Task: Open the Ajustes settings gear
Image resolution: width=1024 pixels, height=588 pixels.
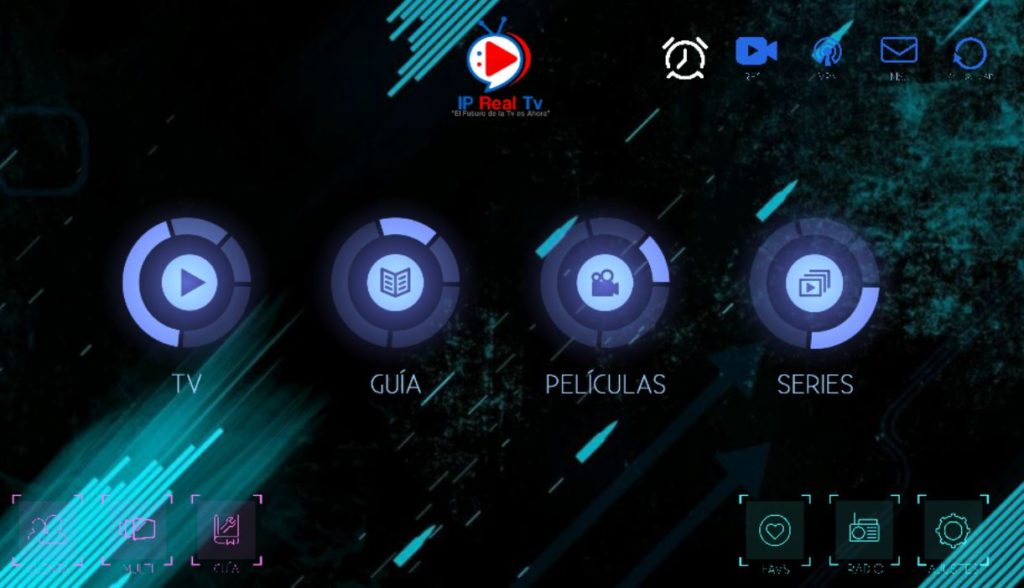Action: click(952, 531)
